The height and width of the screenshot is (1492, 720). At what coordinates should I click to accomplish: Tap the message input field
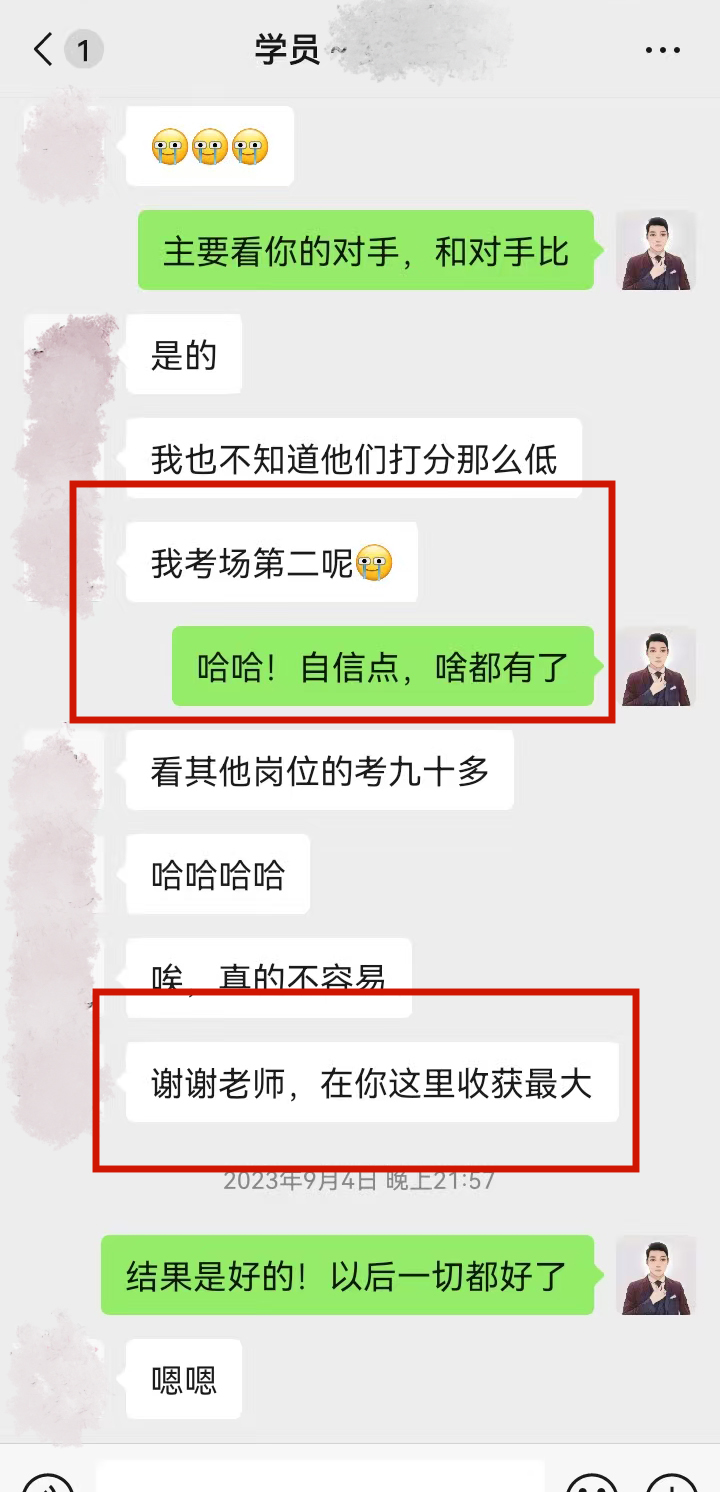(x=320, y=1478)
